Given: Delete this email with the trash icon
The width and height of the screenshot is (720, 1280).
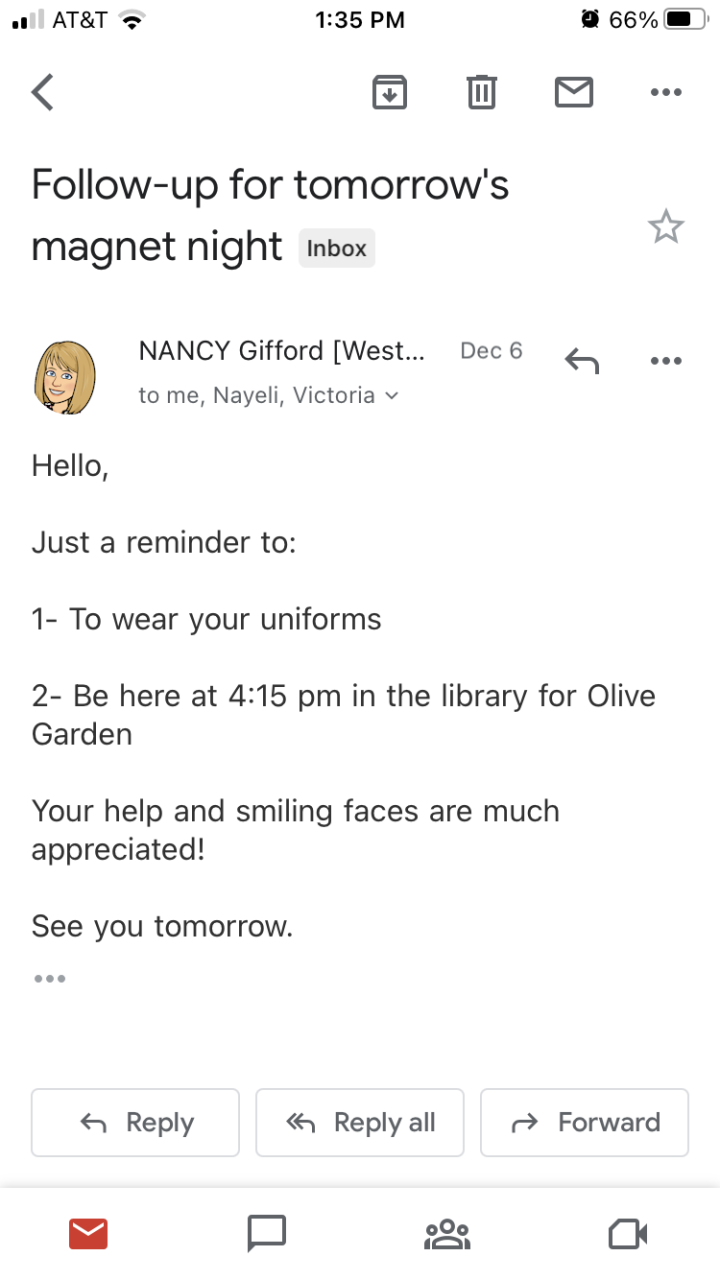Looking at the screenshot, I should (x=481, y=93).
